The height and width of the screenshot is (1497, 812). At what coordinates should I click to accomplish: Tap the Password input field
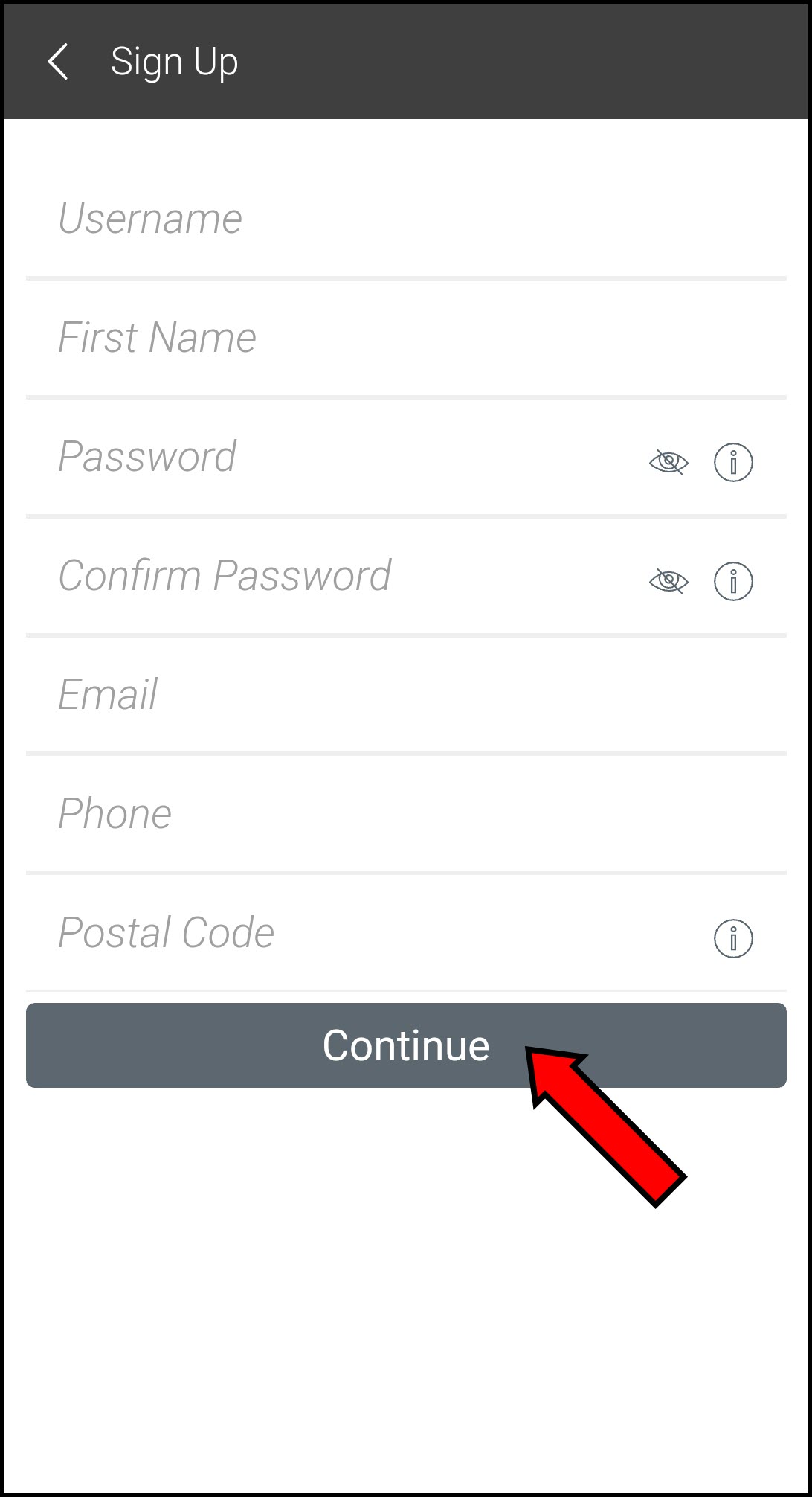click(x=335, y=457)
